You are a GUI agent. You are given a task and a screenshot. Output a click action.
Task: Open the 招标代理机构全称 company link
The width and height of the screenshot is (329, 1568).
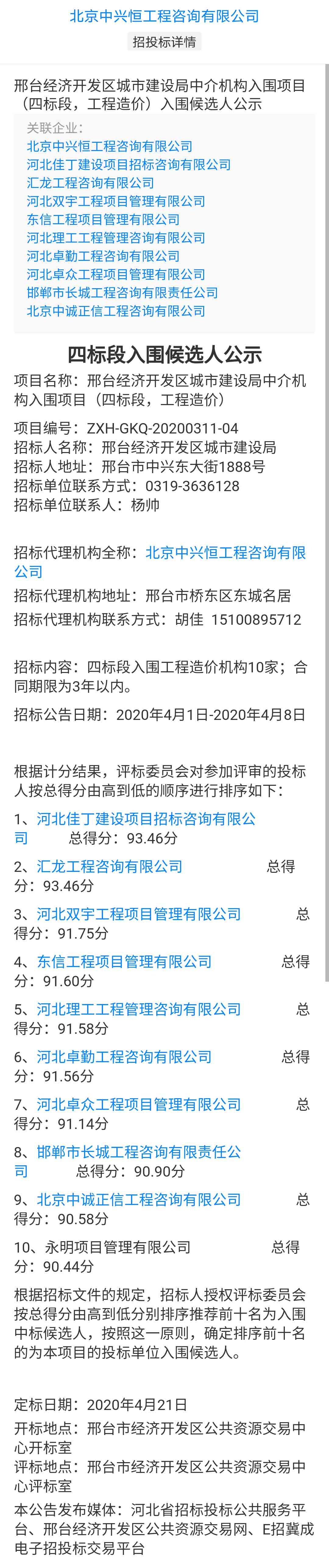pos(225,553)
